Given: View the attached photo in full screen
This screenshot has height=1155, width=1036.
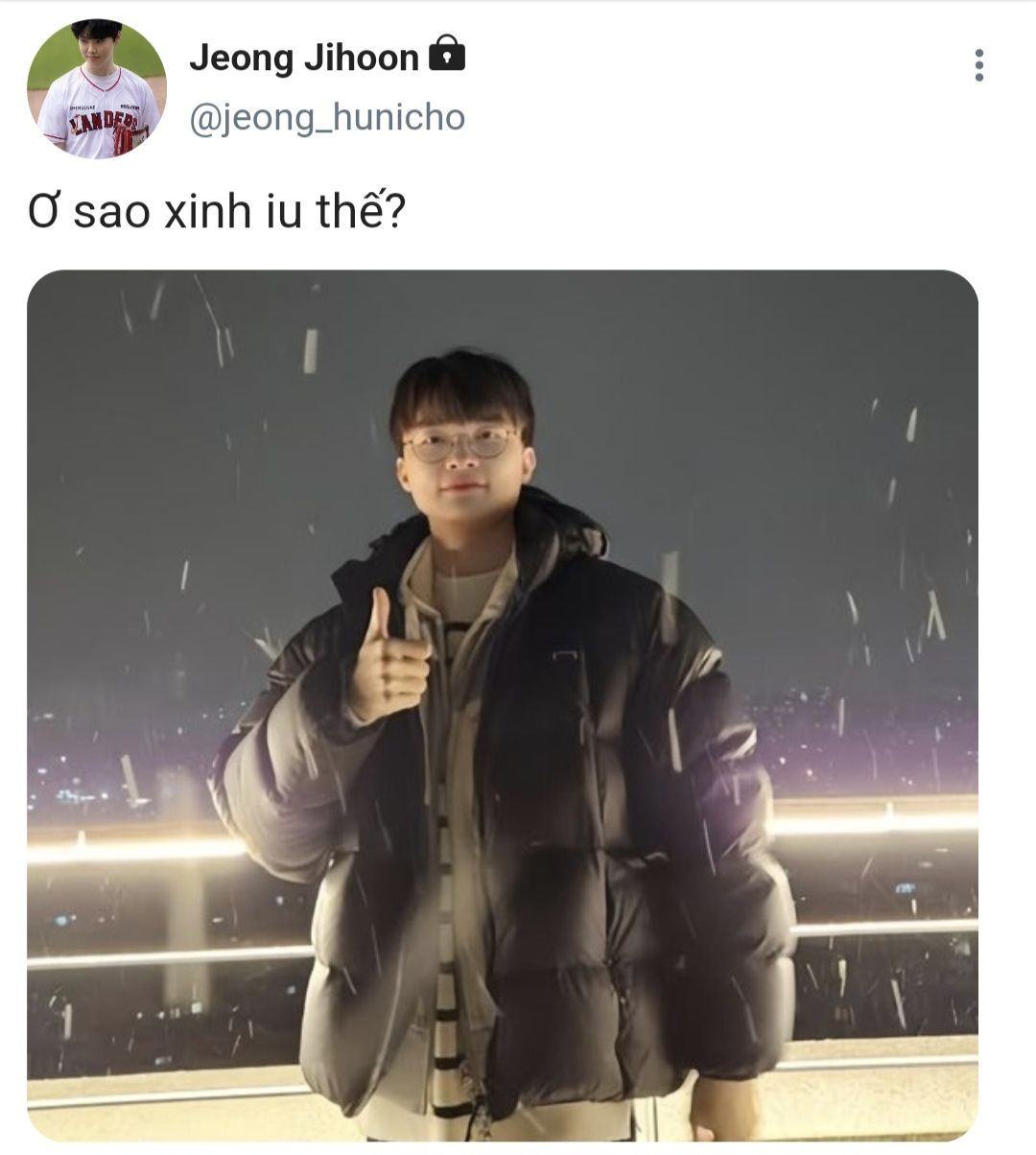Looking at the screenshot, I should 503,705.
